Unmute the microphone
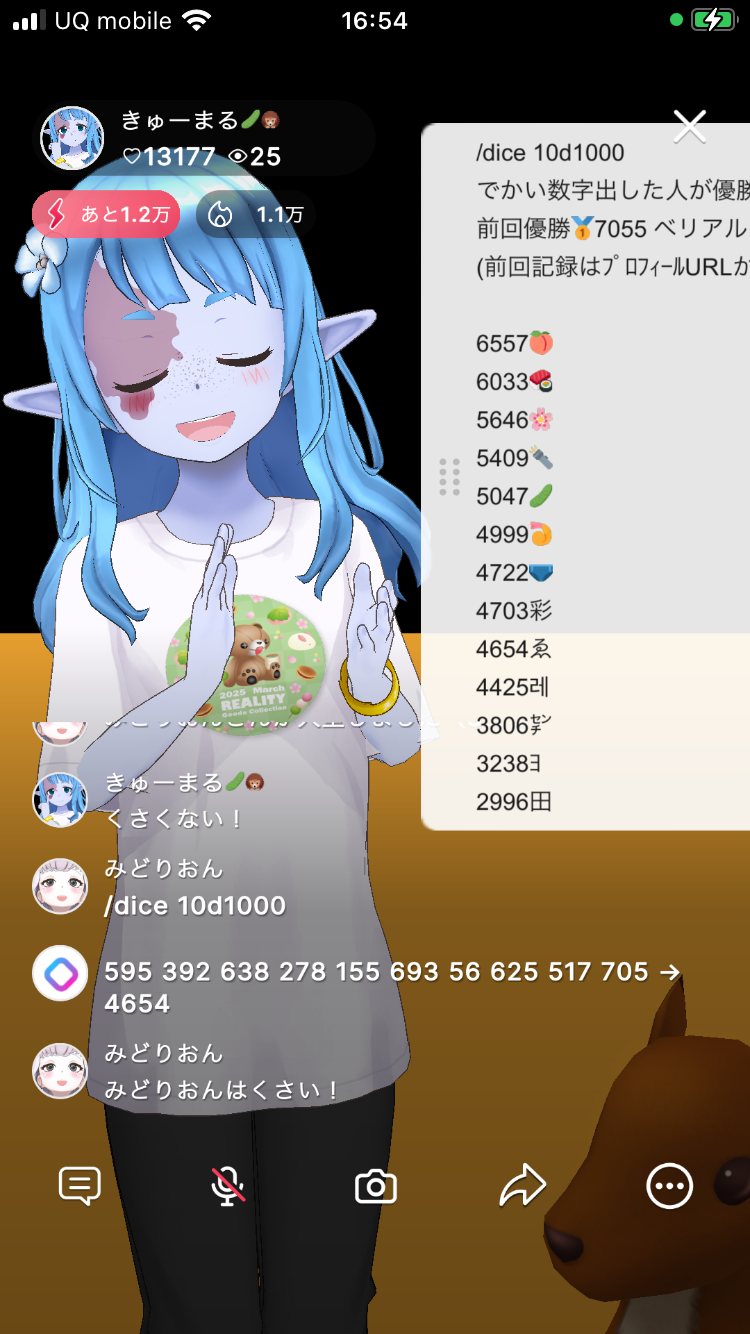This screenshot has height=1334, width=750. 228,1187
